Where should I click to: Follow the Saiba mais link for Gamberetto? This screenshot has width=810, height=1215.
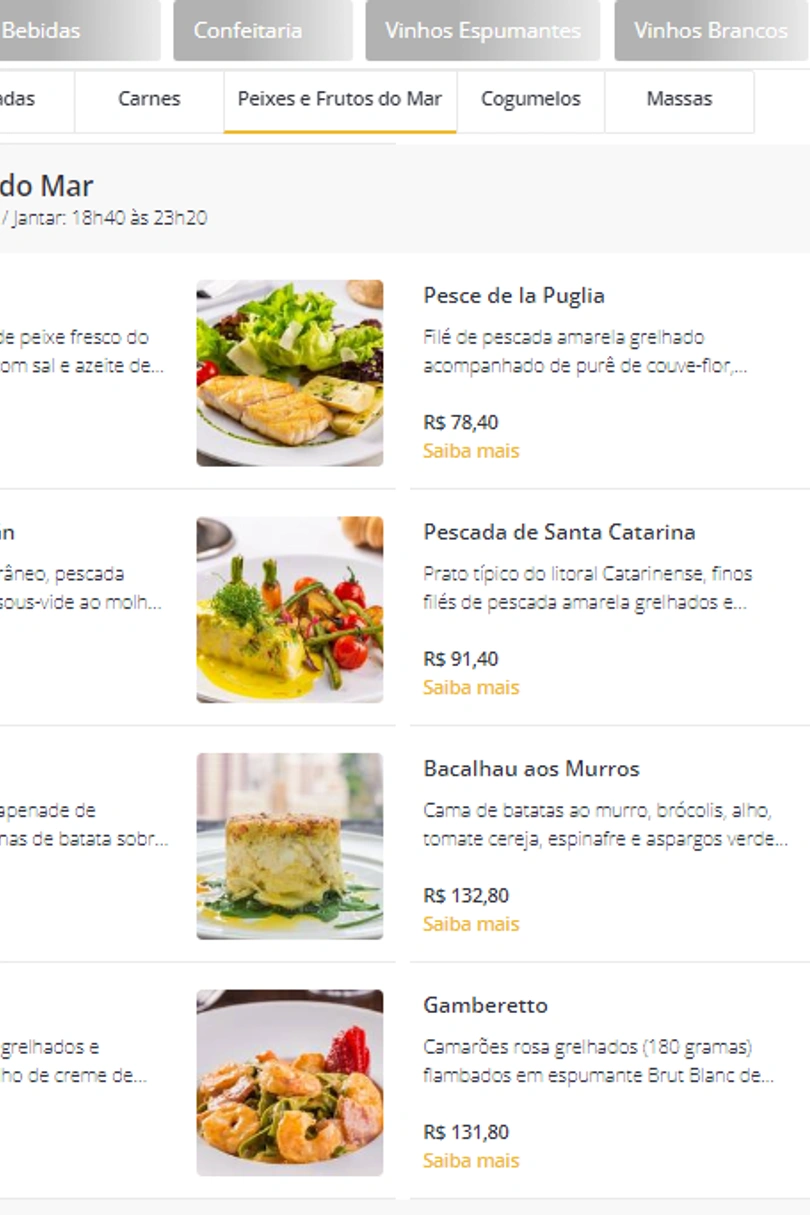[471, 1161]
